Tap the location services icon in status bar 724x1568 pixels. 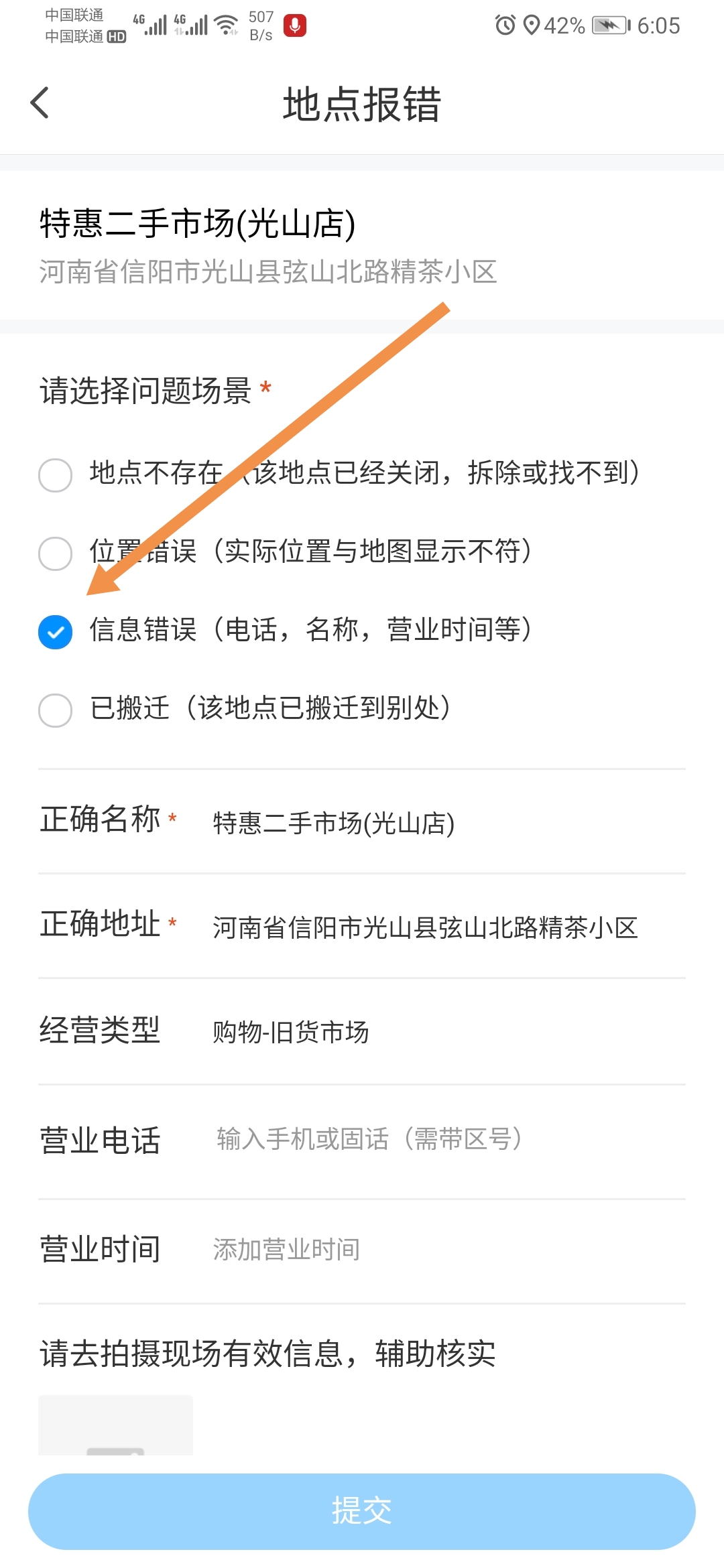pos(533,25)
